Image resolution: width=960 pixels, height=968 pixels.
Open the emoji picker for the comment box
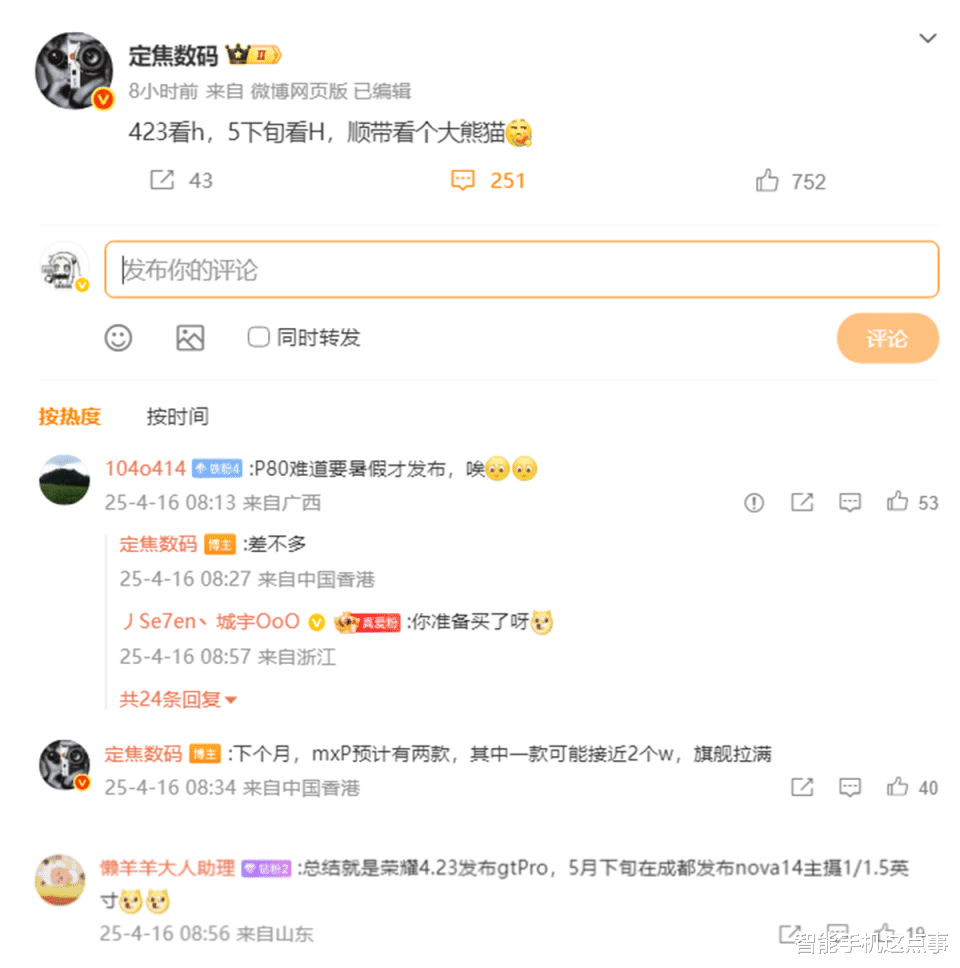(x=117, y=338)
